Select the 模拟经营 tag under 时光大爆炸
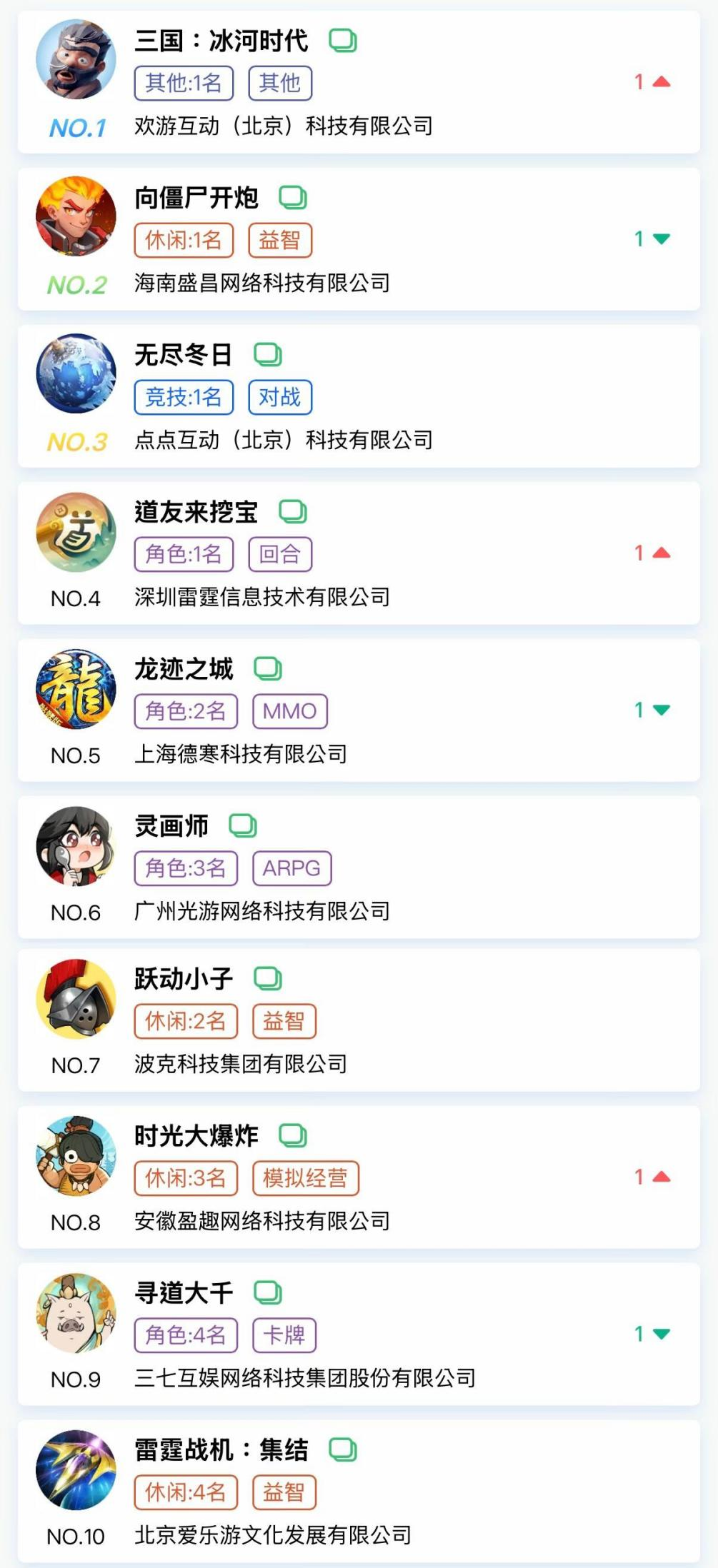Screen dimensions: 718x1568 305,1178
